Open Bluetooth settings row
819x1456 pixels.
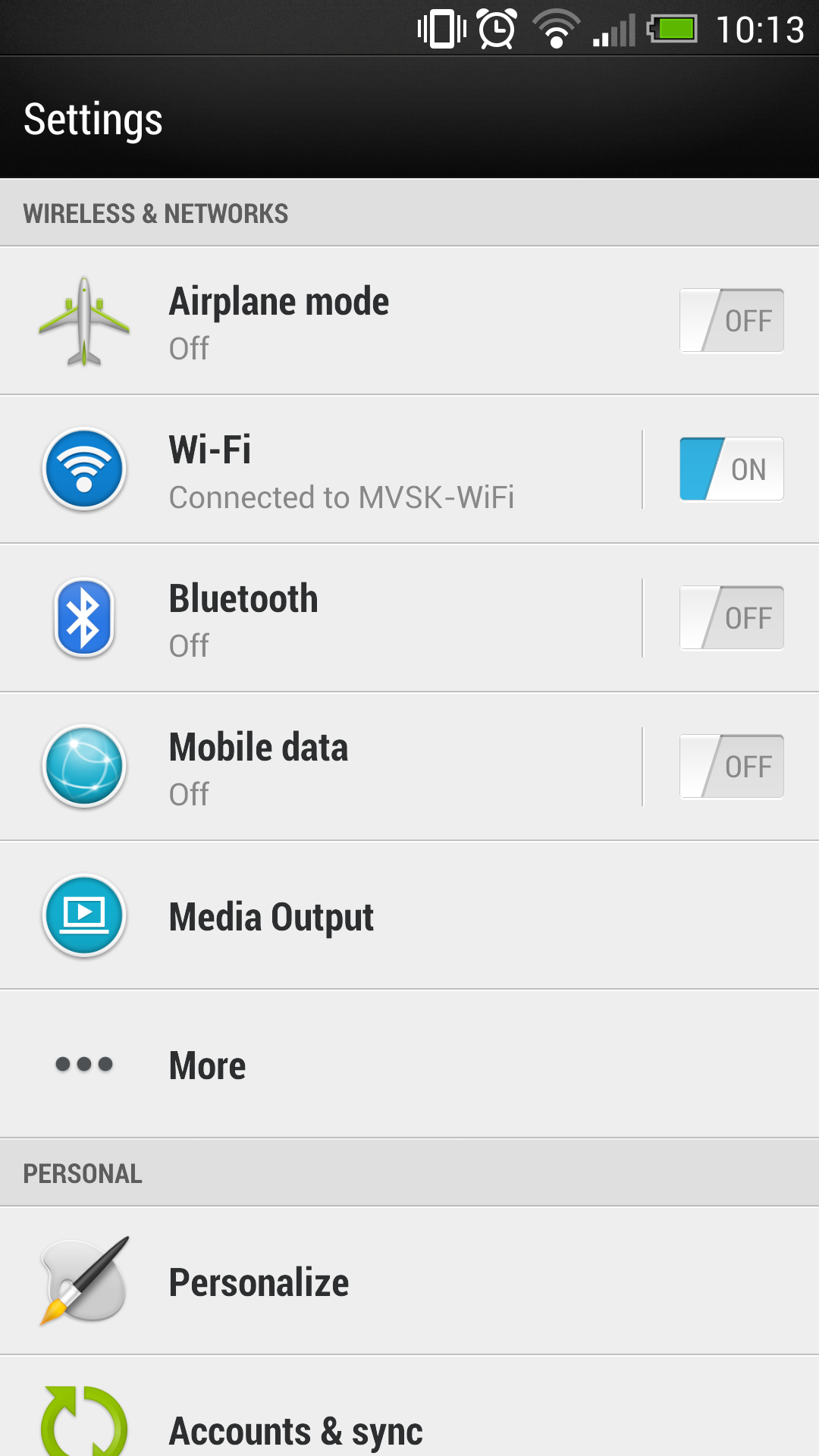click(x=341, y=619)
